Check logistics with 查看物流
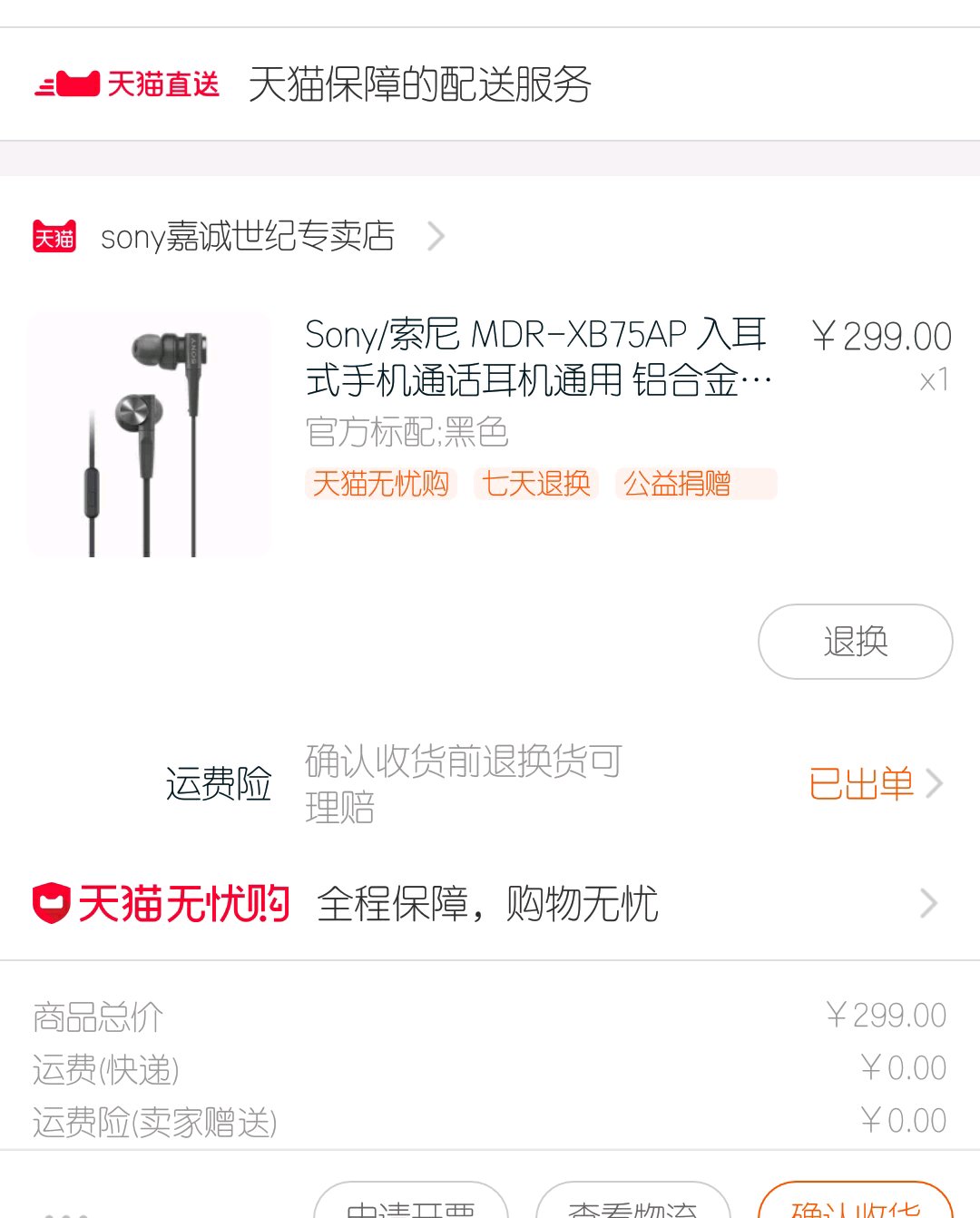Viewport: 980px width, 1218px height. point(633,1200)
